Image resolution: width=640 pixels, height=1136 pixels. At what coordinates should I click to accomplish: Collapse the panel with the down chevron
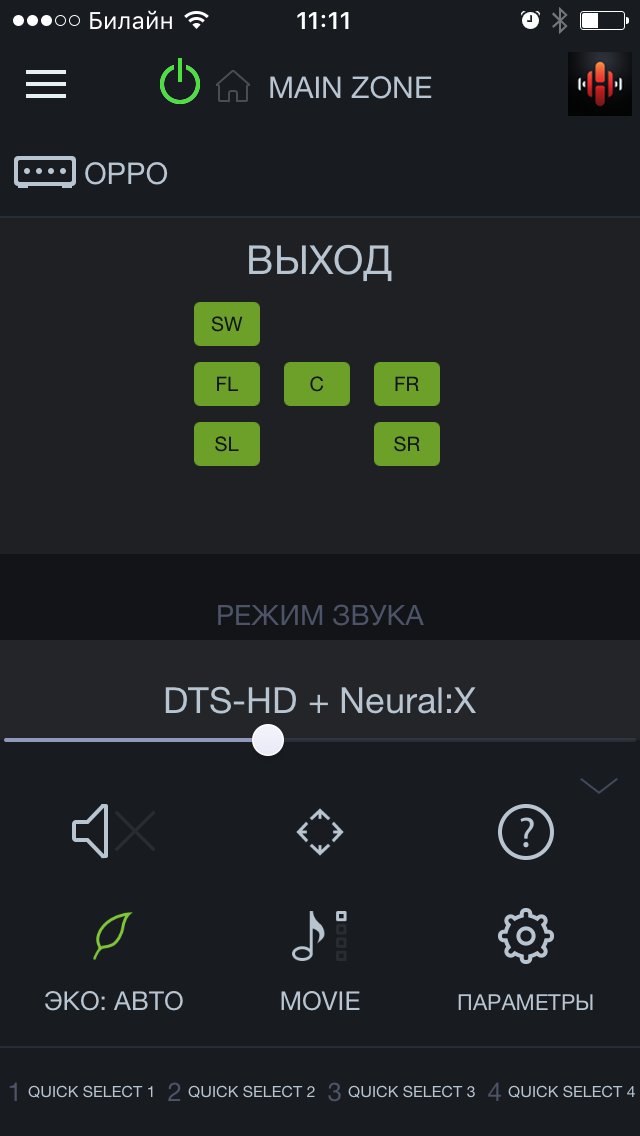599,786
